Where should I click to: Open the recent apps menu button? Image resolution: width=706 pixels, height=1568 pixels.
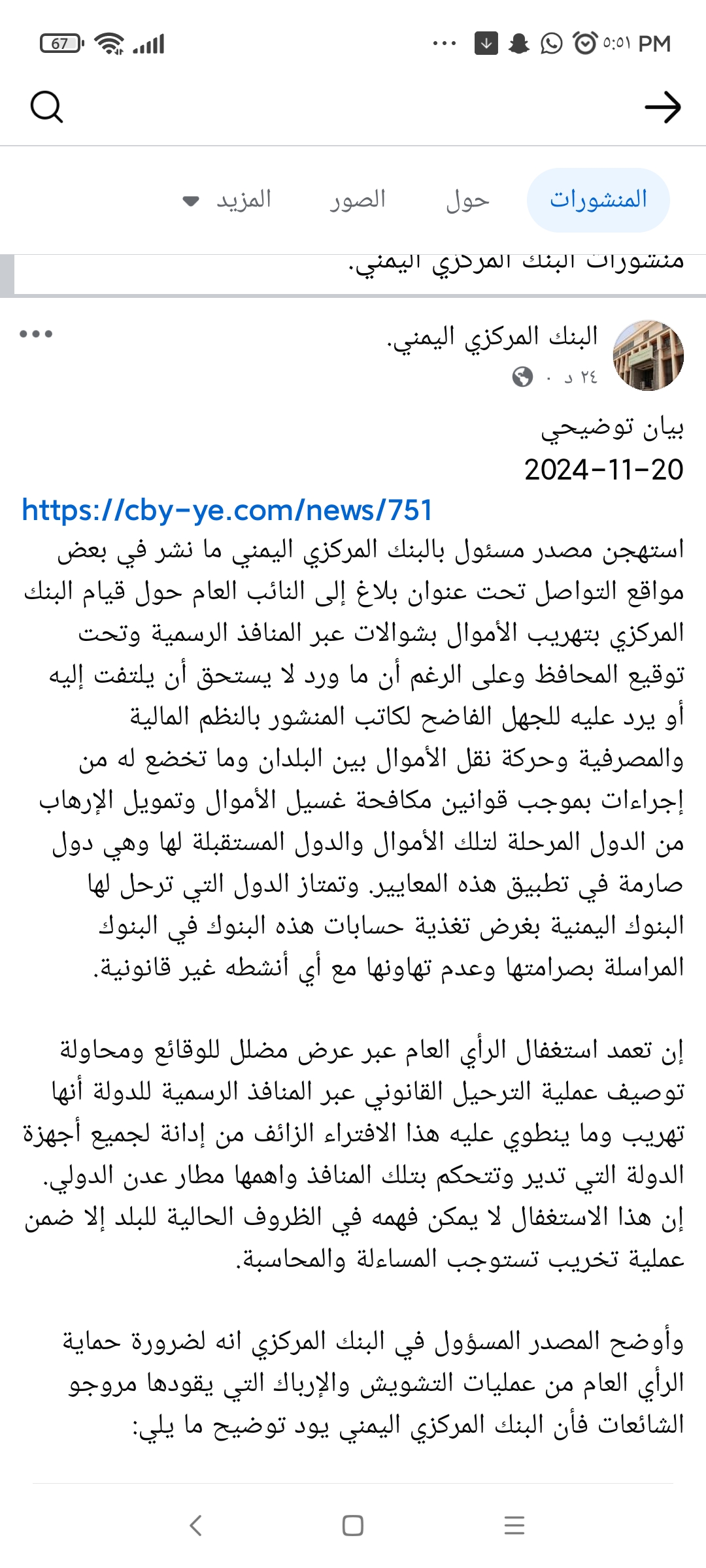[x=514, y=1526]
